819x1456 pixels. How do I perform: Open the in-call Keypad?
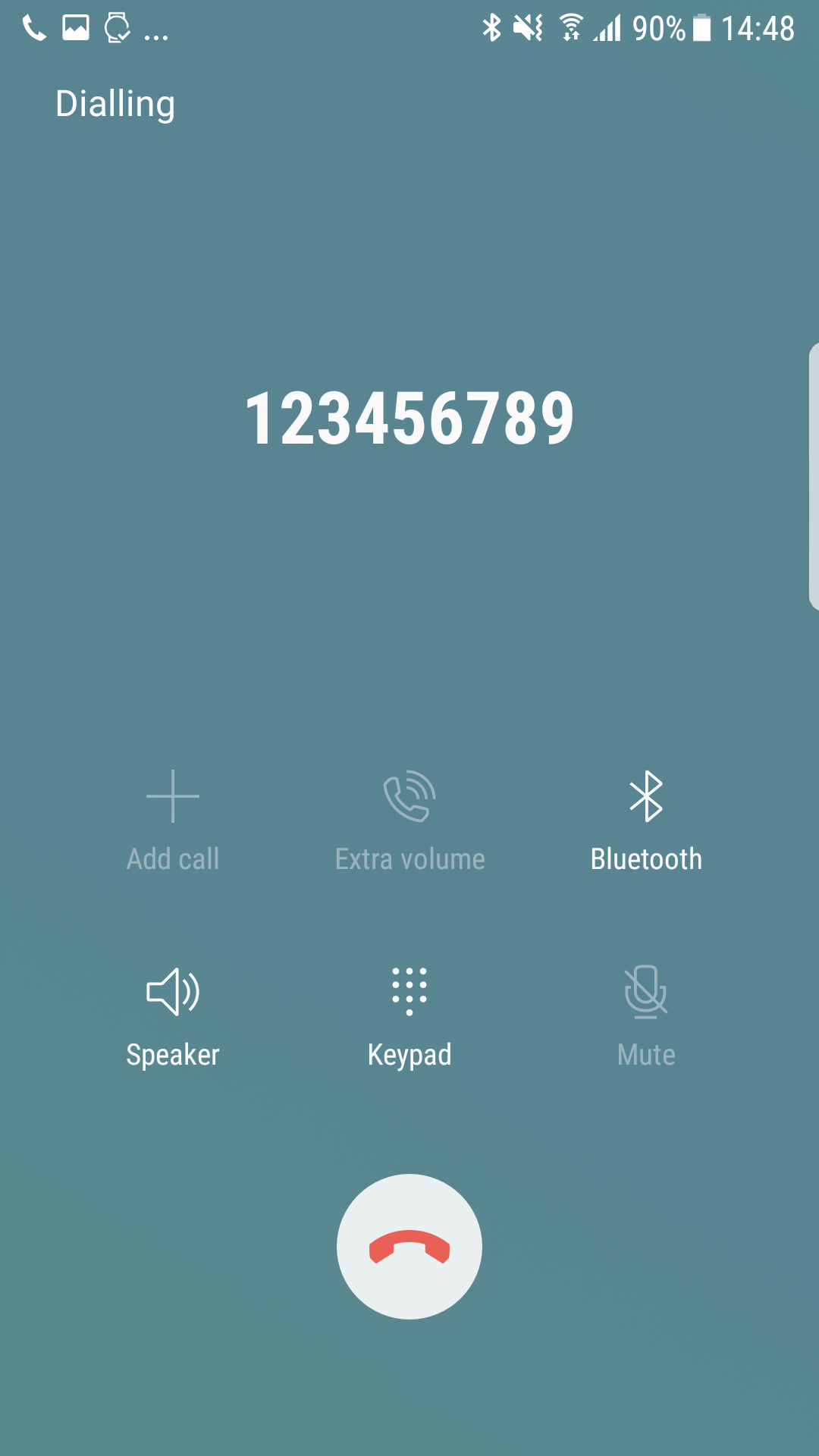pyautogui.click(x=409, y=1016)
